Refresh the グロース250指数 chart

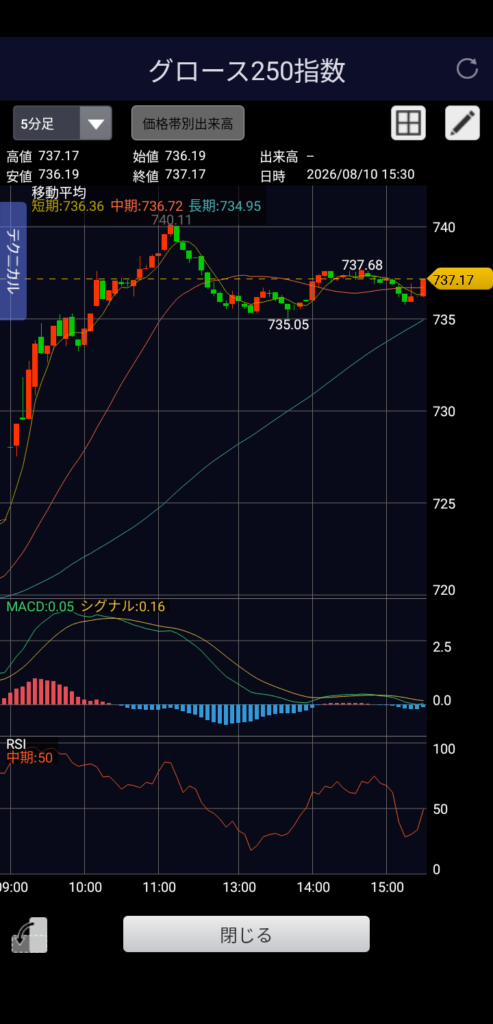click(x=467, y=69)
